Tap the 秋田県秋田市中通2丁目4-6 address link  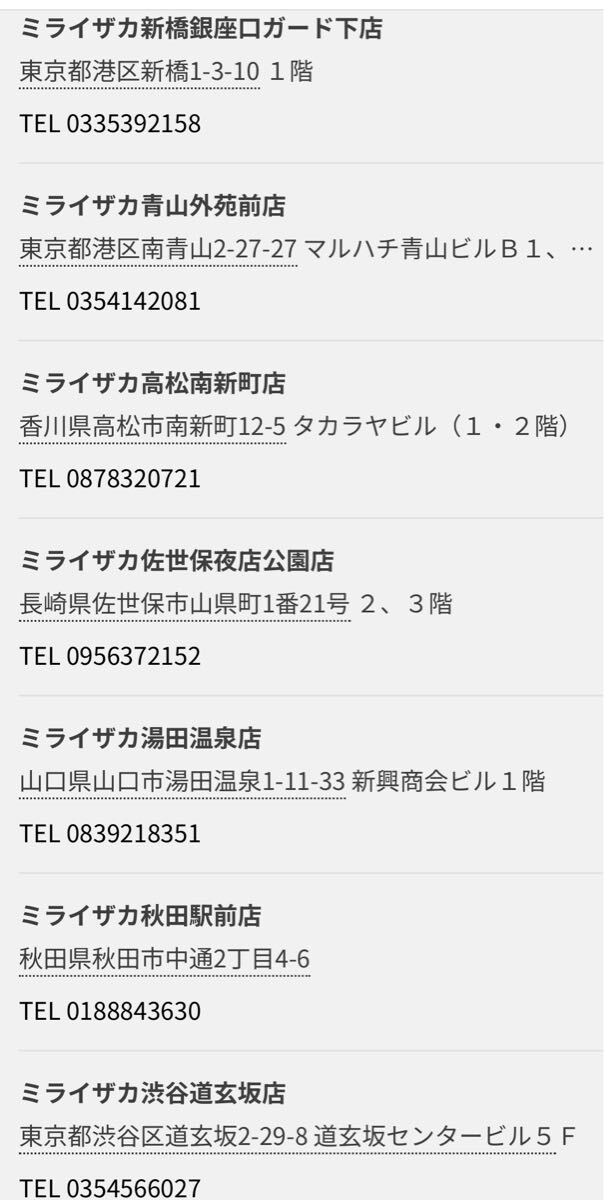pos(165,959)
